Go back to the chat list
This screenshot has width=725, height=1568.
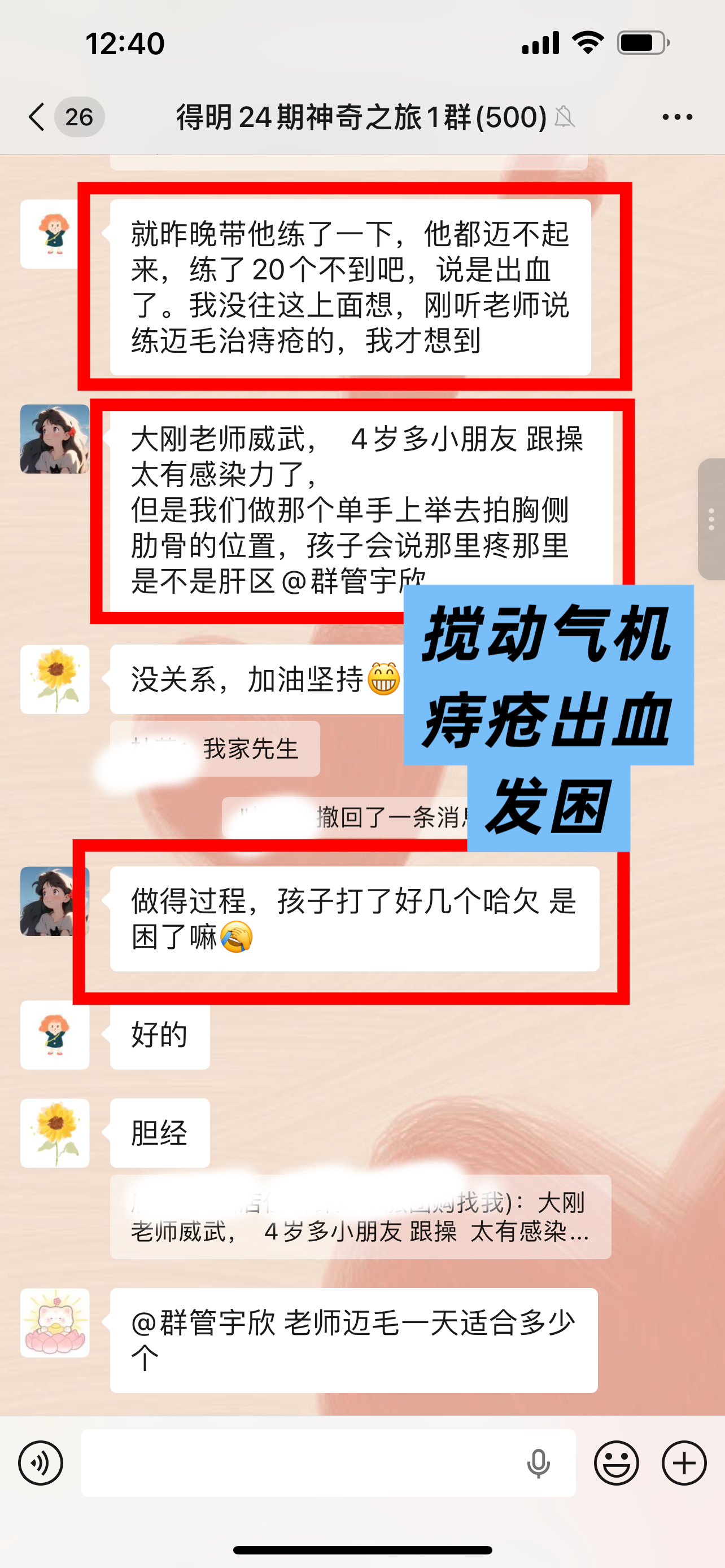pos(38,116)
